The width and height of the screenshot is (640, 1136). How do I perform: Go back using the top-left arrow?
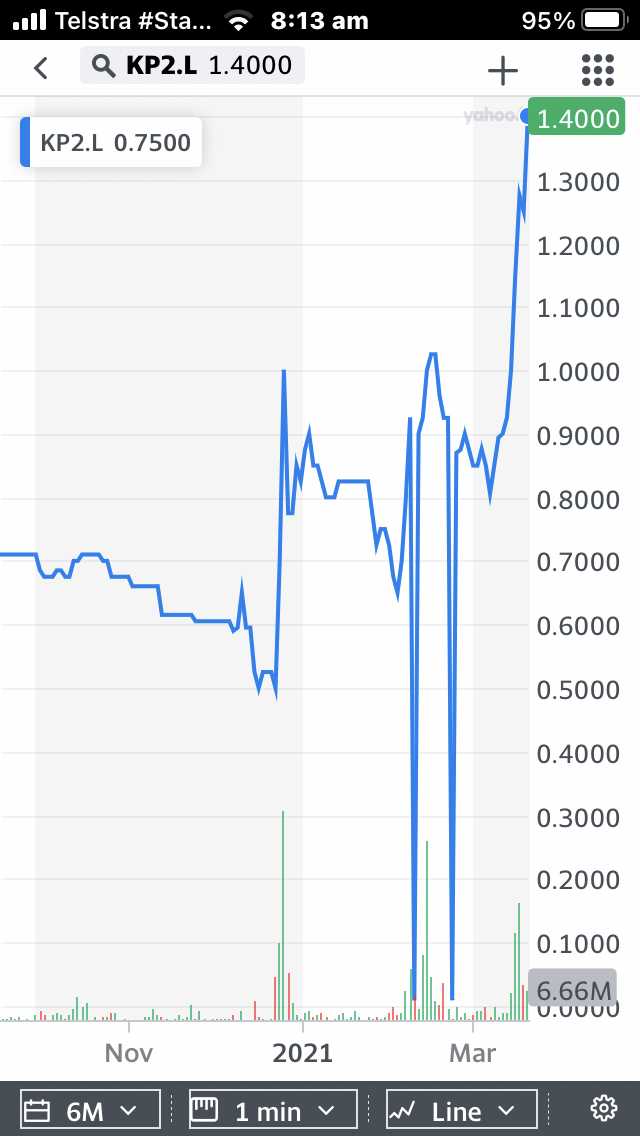[41, 68]
